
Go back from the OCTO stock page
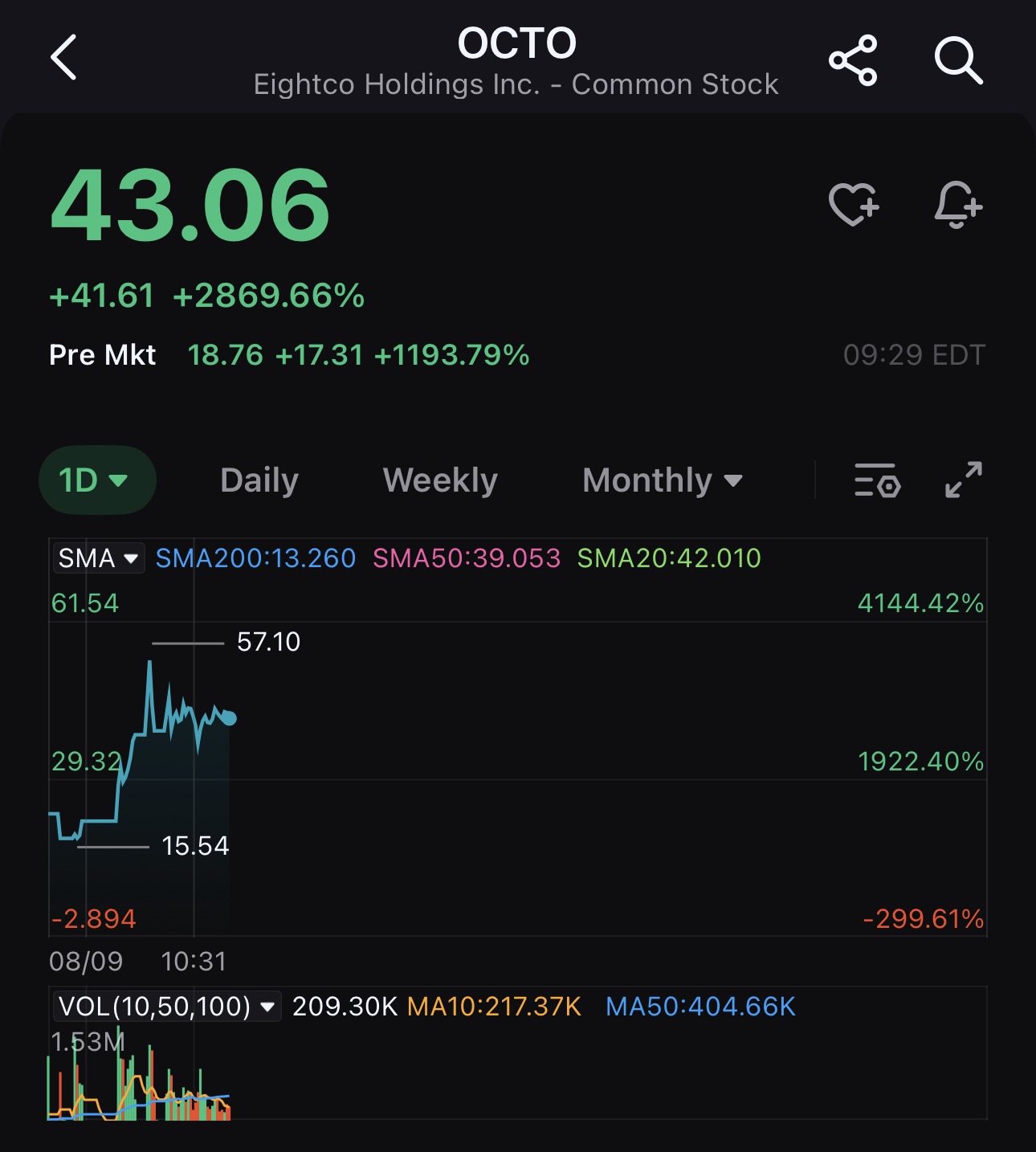[x=63, y=58]
